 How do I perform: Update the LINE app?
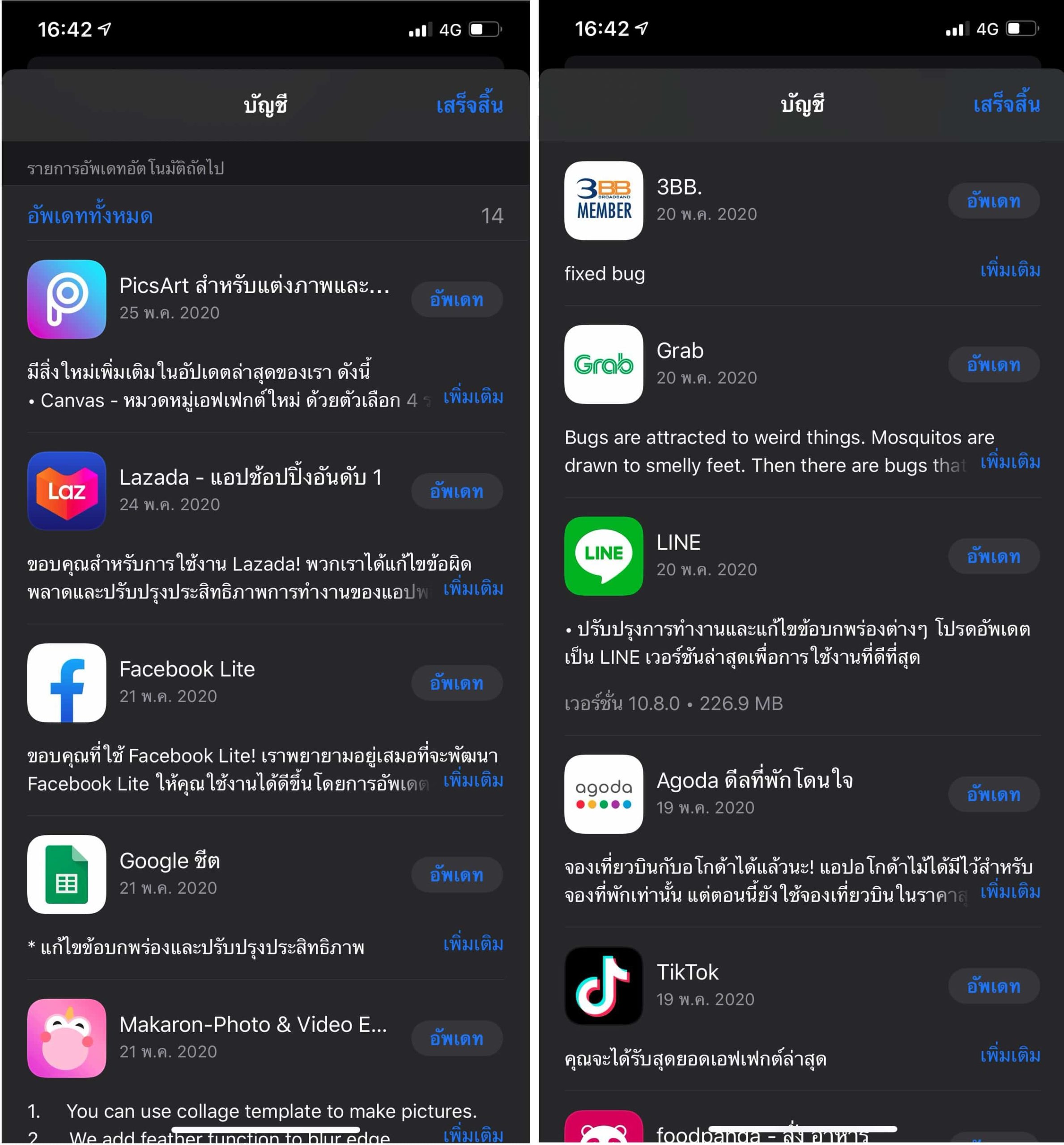[x=993, y=556]
